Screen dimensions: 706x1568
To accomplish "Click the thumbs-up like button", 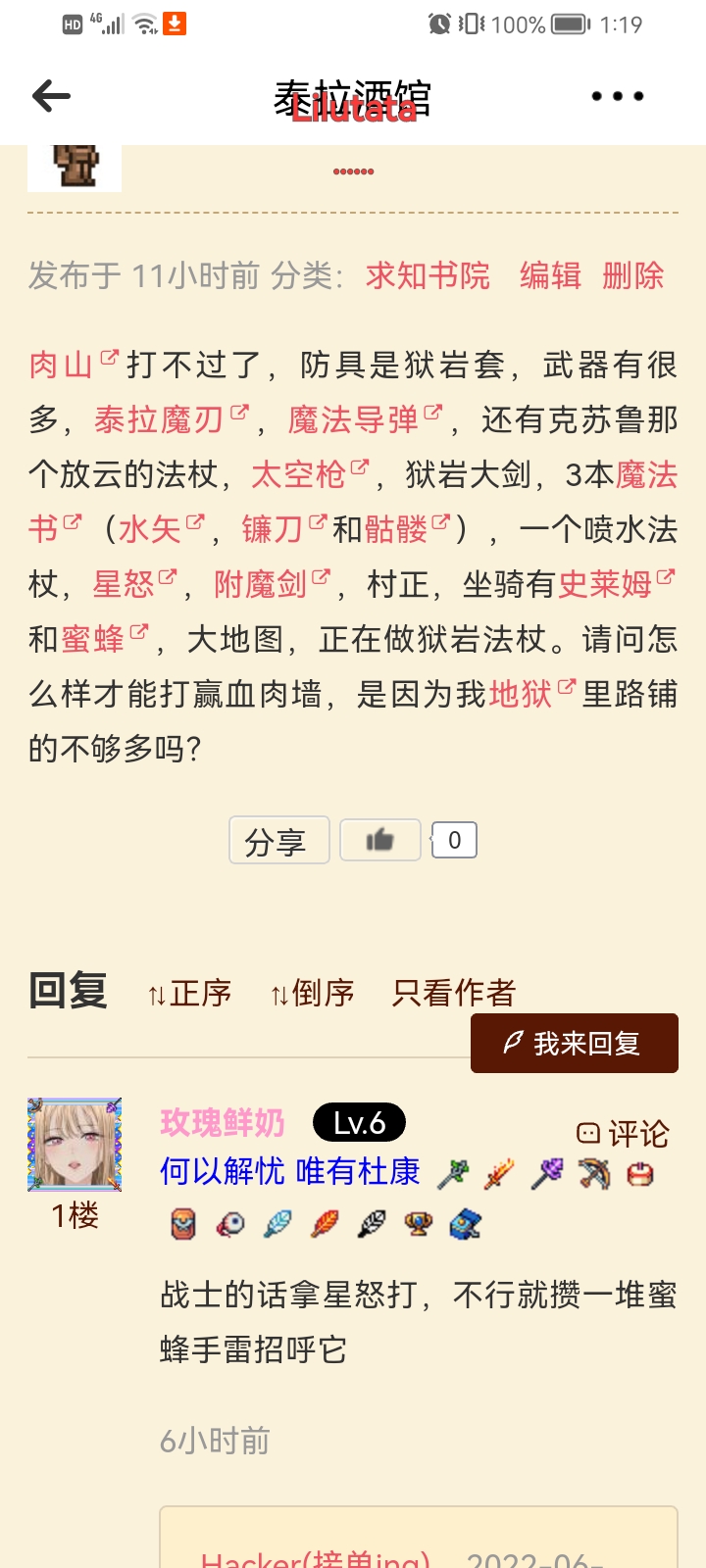I will [379, 839].
